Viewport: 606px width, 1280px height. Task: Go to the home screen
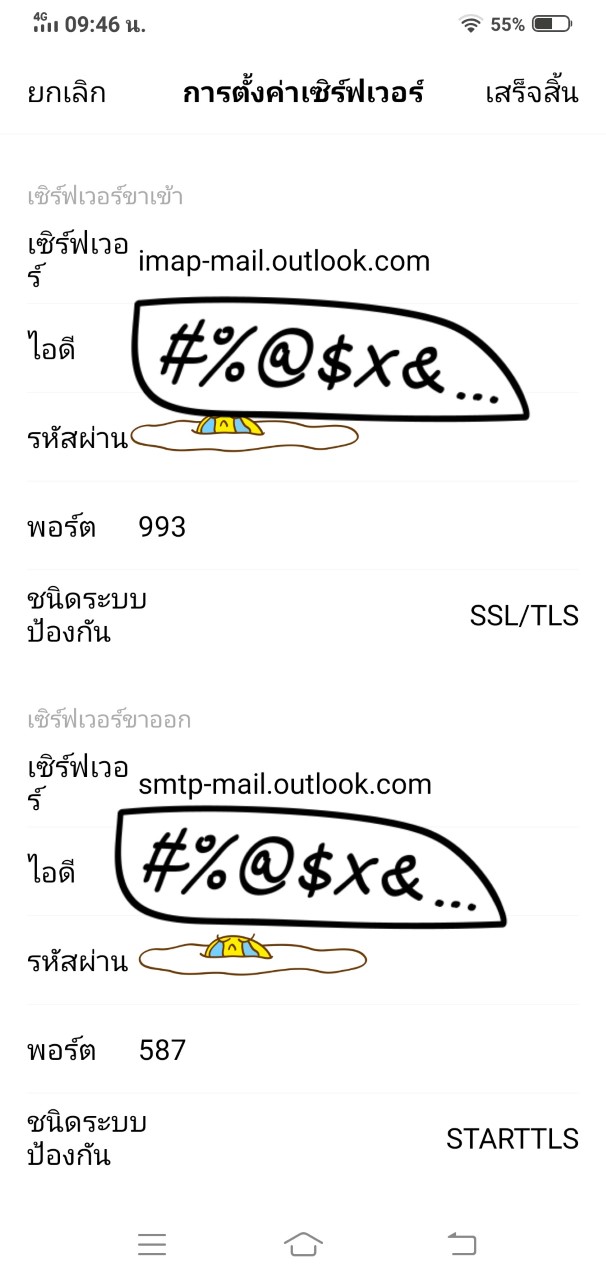303,1244
